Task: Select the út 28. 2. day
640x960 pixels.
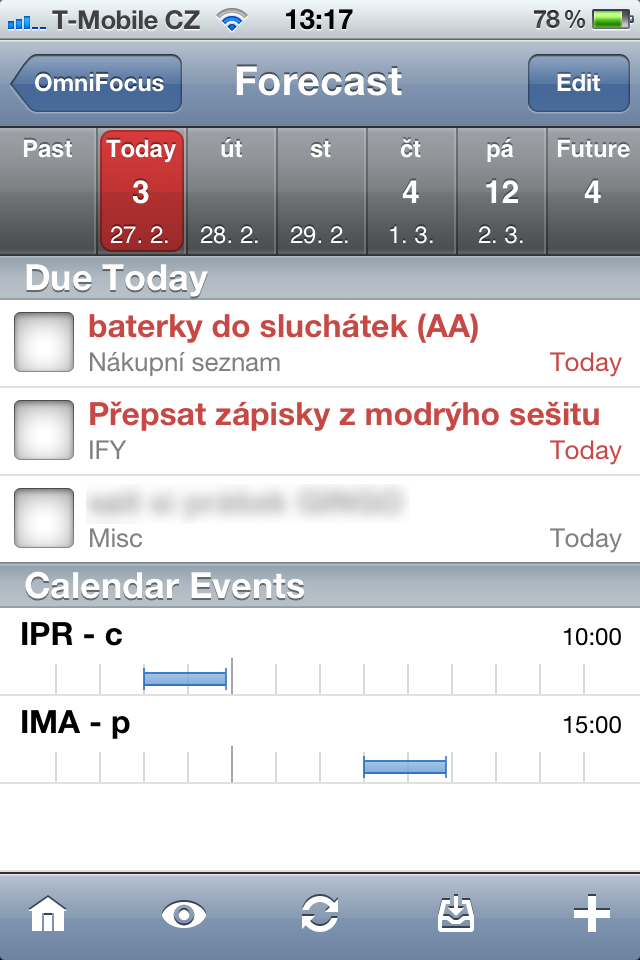Action: 231,191
